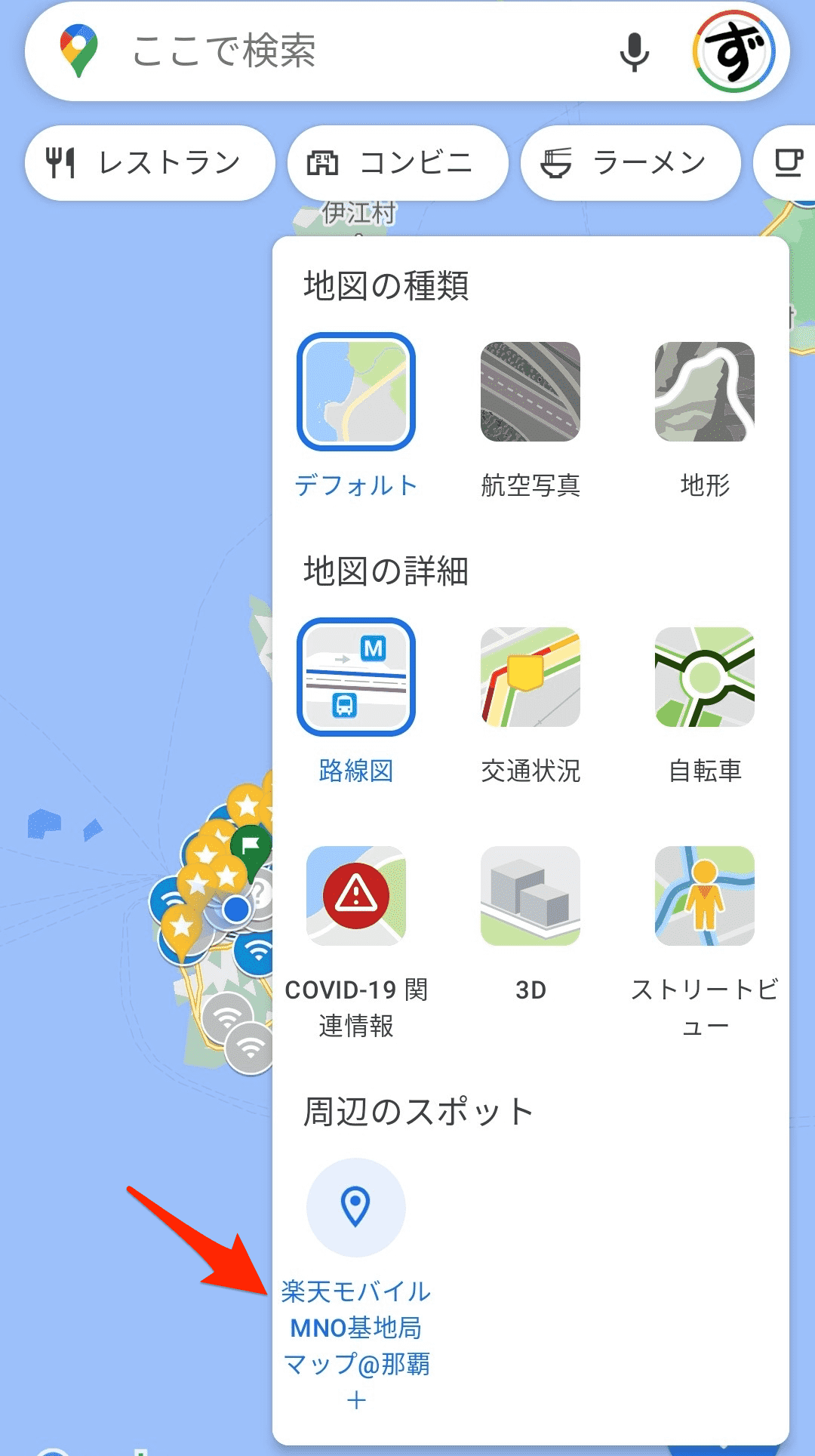Select the ラーメン chip
Screen dimensions: 815x1456
pos(630,163)
